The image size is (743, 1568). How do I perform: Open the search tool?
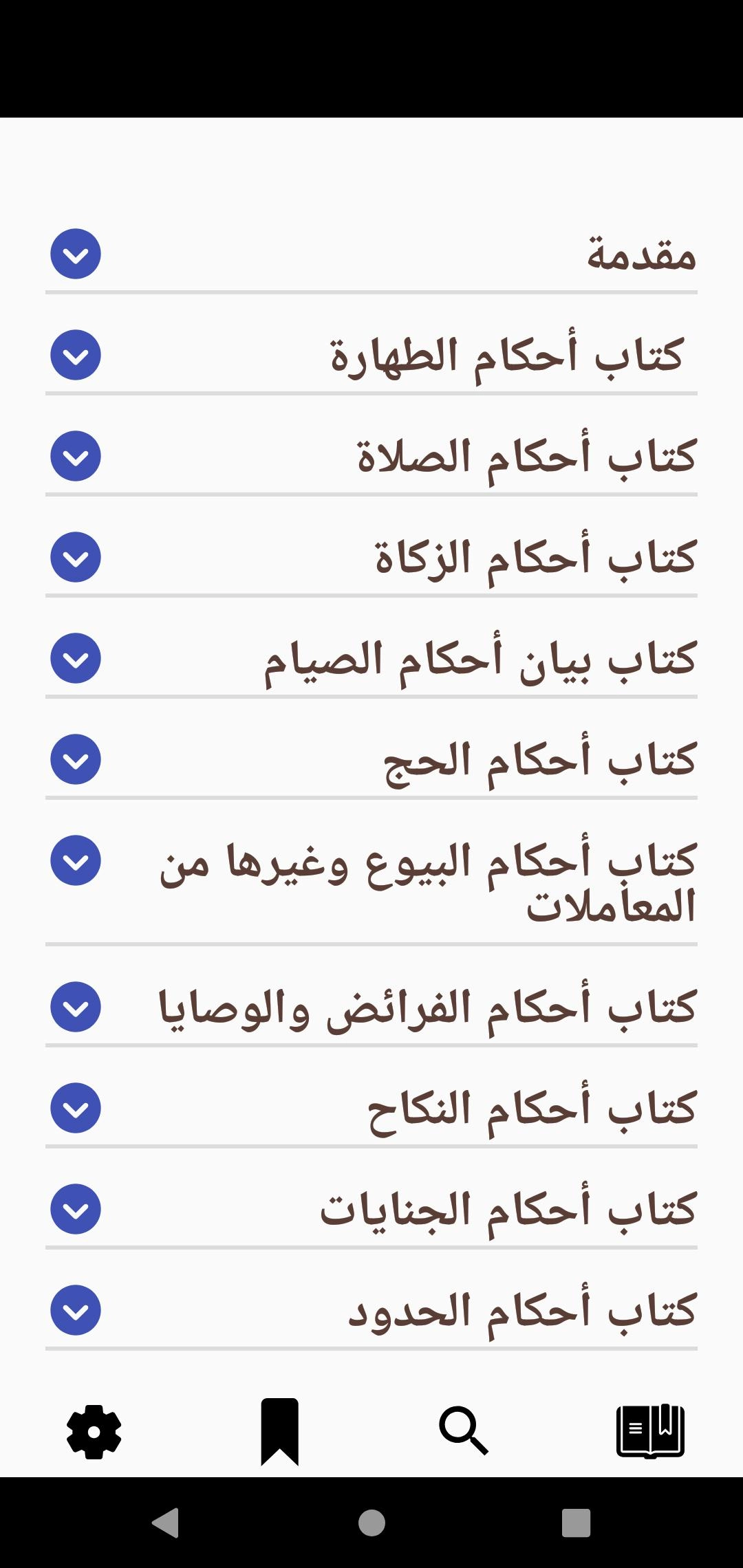(x=464, y=1432)
